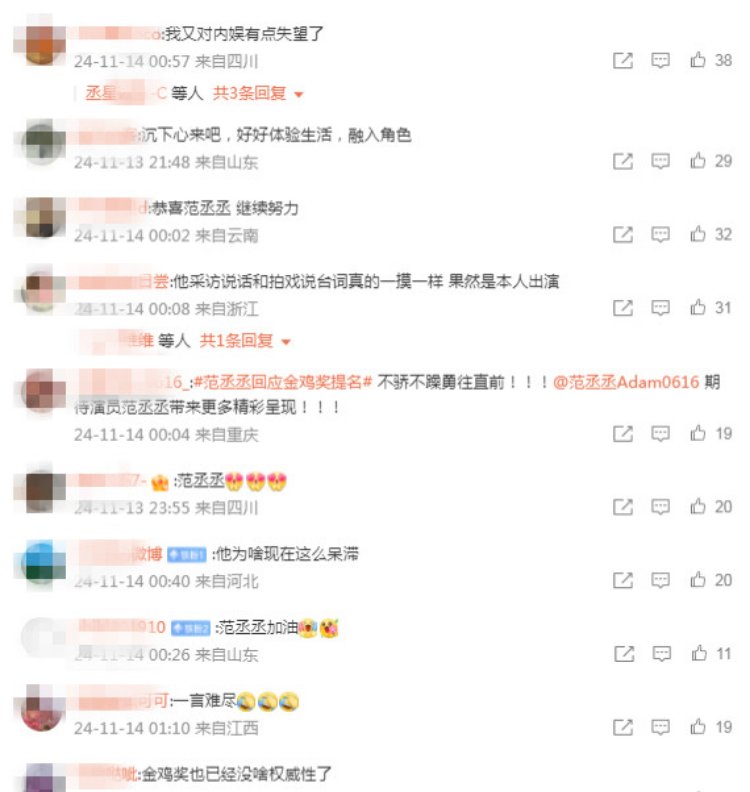Reply to the comment '沉下心来吧，好好体验生活'
Screen dimensions: 750x792
(x=661, y=160)
